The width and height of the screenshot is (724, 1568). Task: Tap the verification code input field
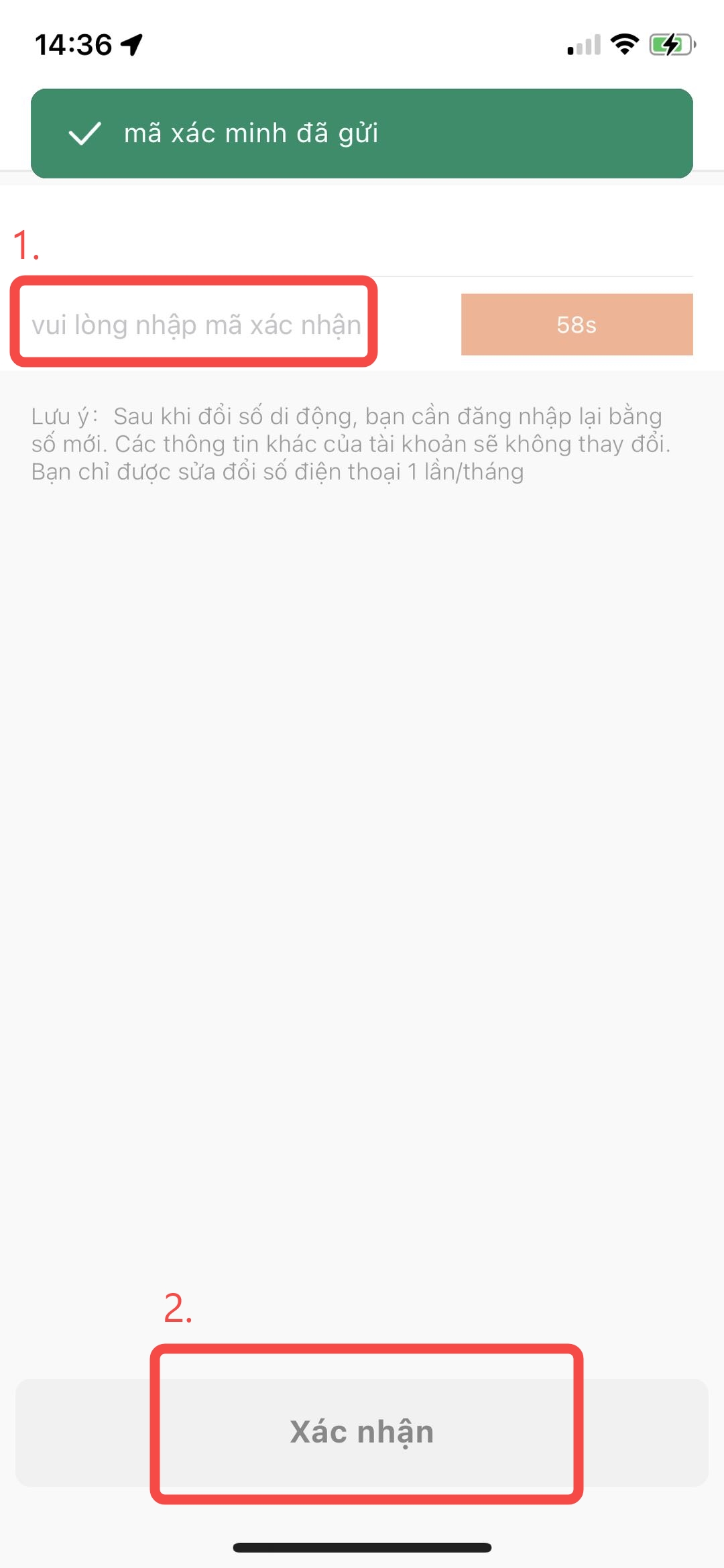click(194, 325)
